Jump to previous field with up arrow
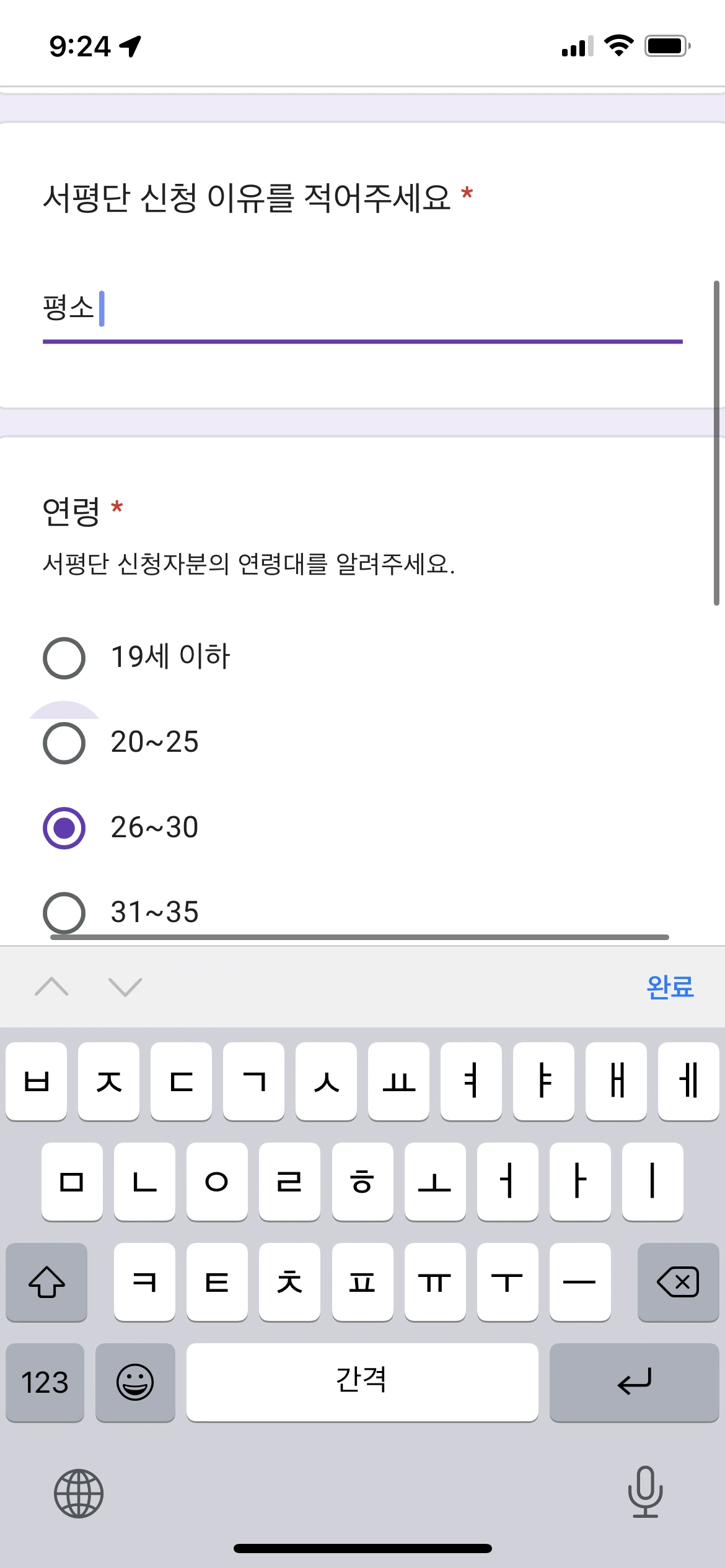This screenshot has height=1568, width=725. pos(52,987)
